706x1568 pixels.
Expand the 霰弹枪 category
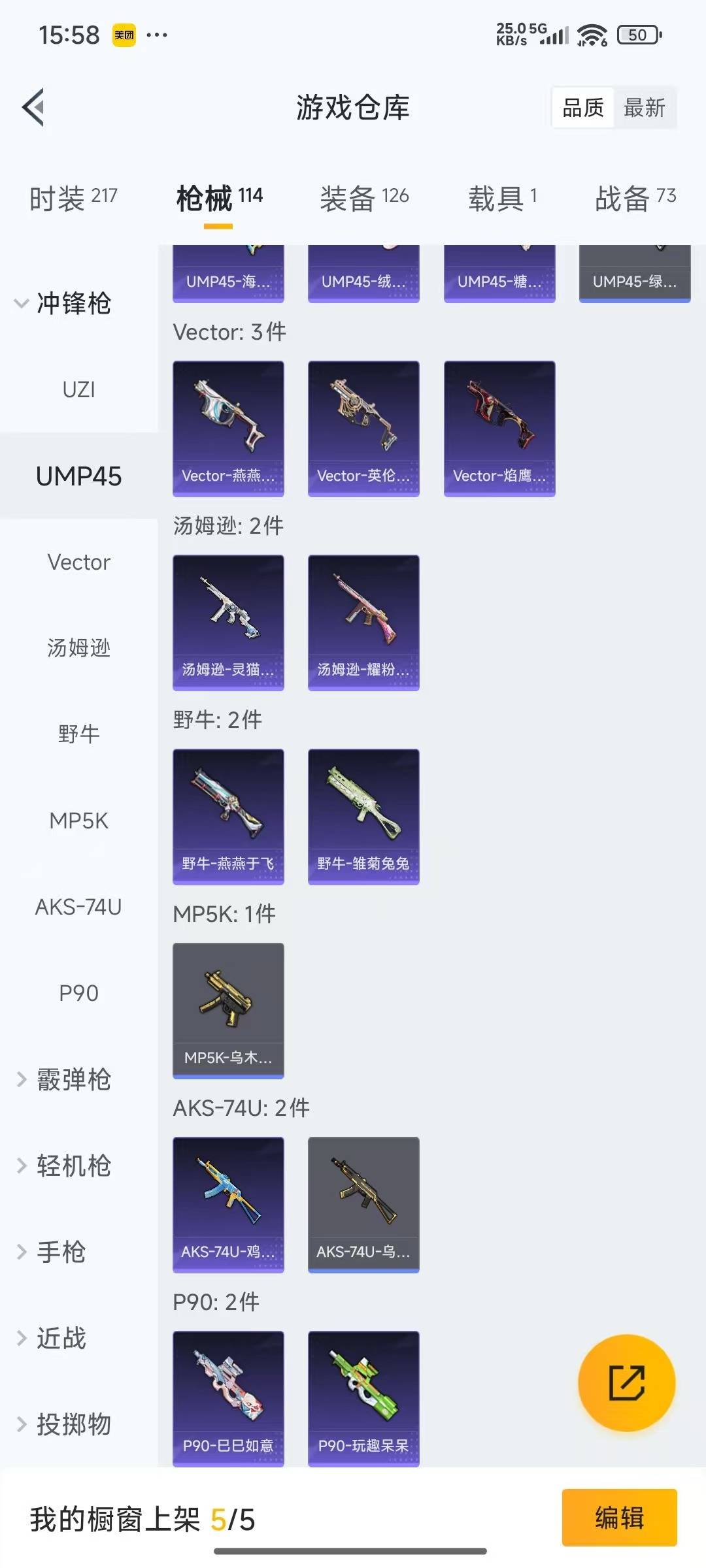tap(65, 1079)
